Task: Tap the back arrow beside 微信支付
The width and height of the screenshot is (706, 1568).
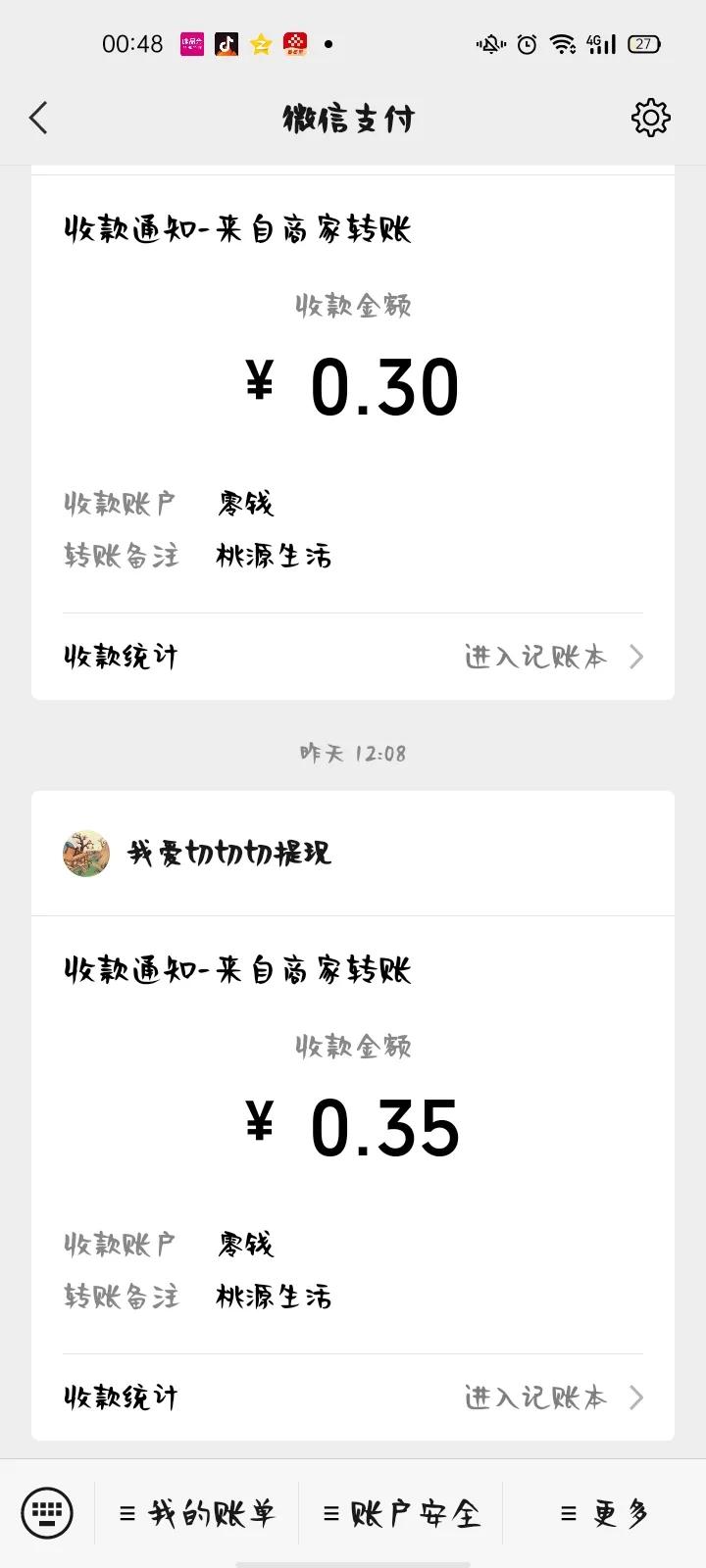Action: (x=39, y=117)
